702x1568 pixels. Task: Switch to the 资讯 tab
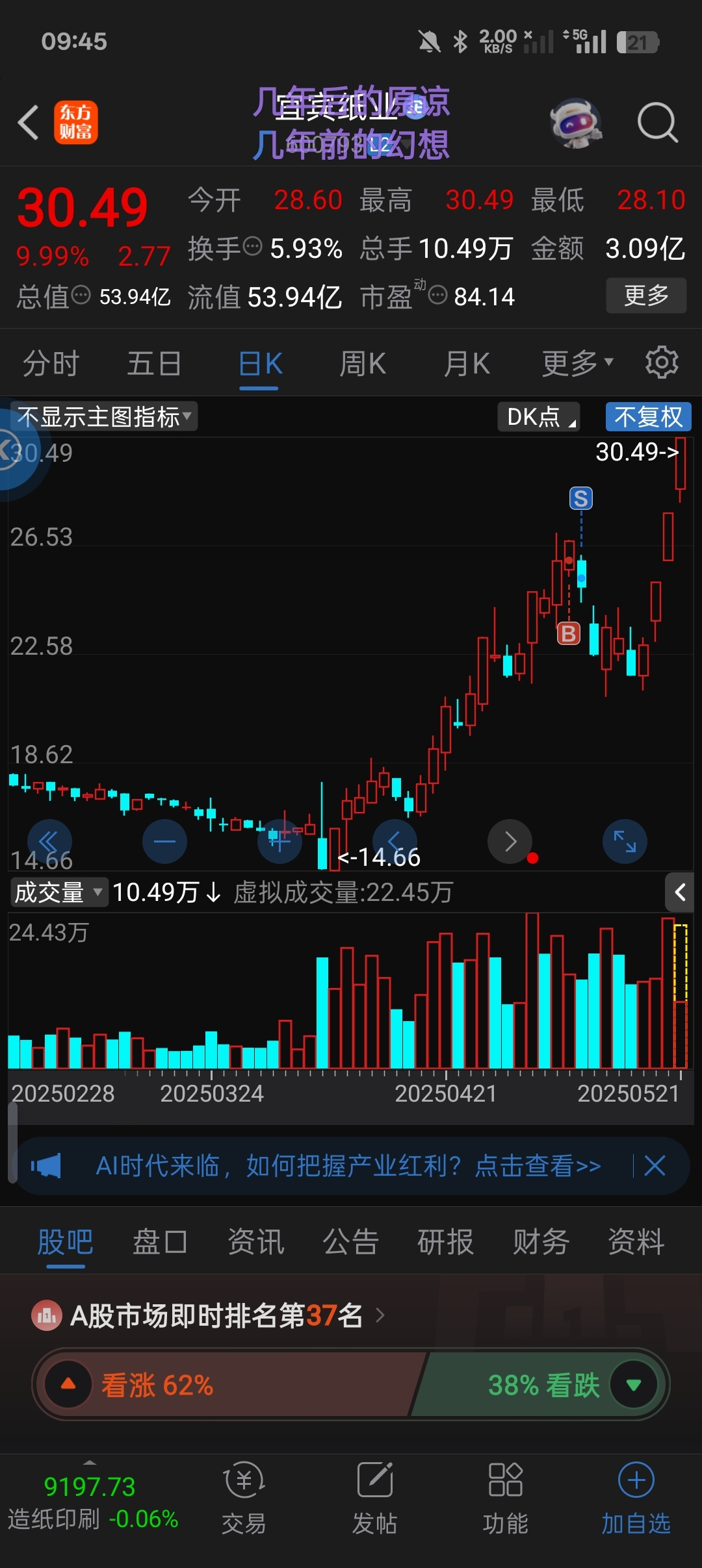tap(255, 1242)
